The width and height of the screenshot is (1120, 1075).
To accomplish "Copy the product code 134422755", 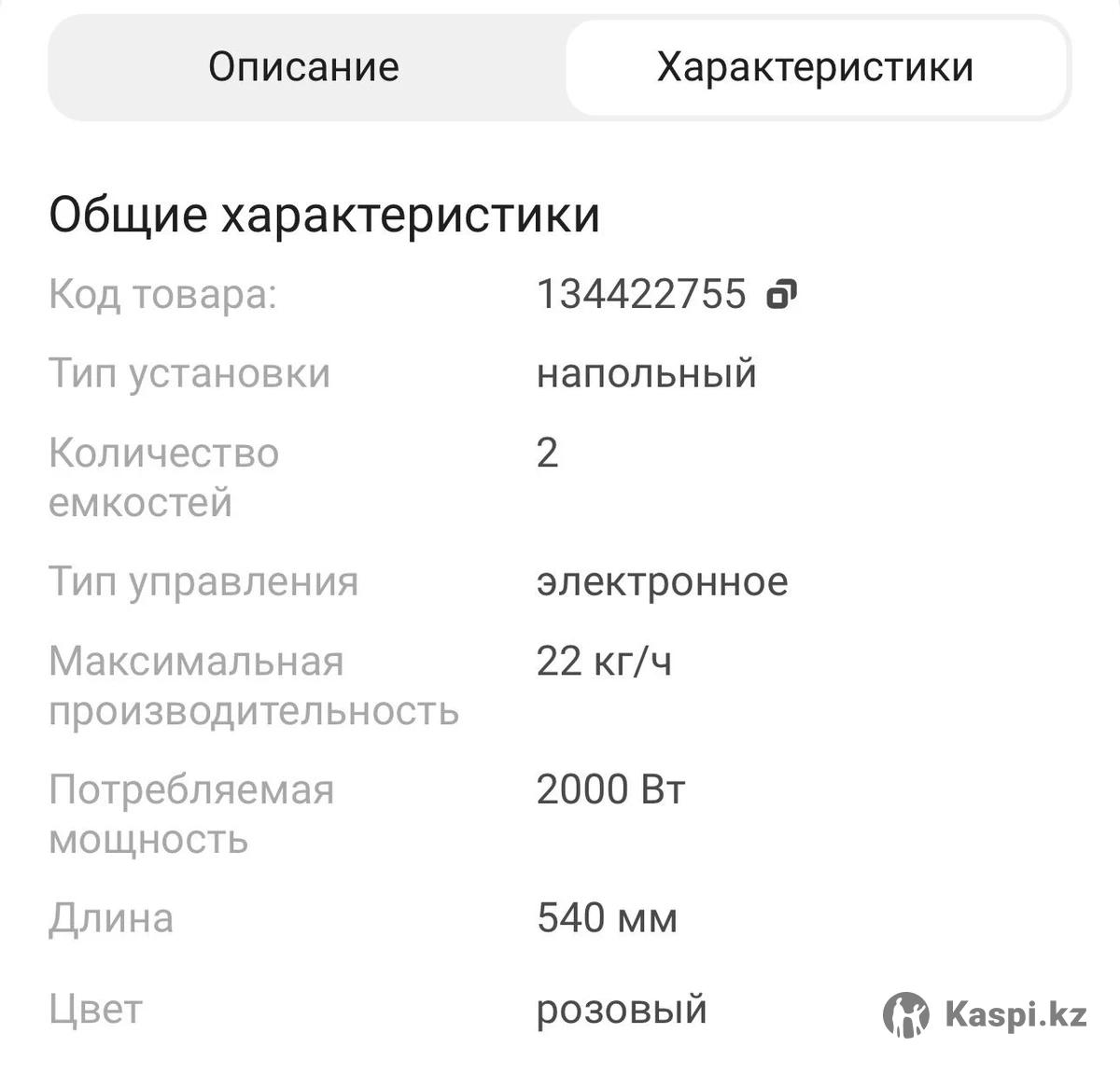I will tap(781, 294).
